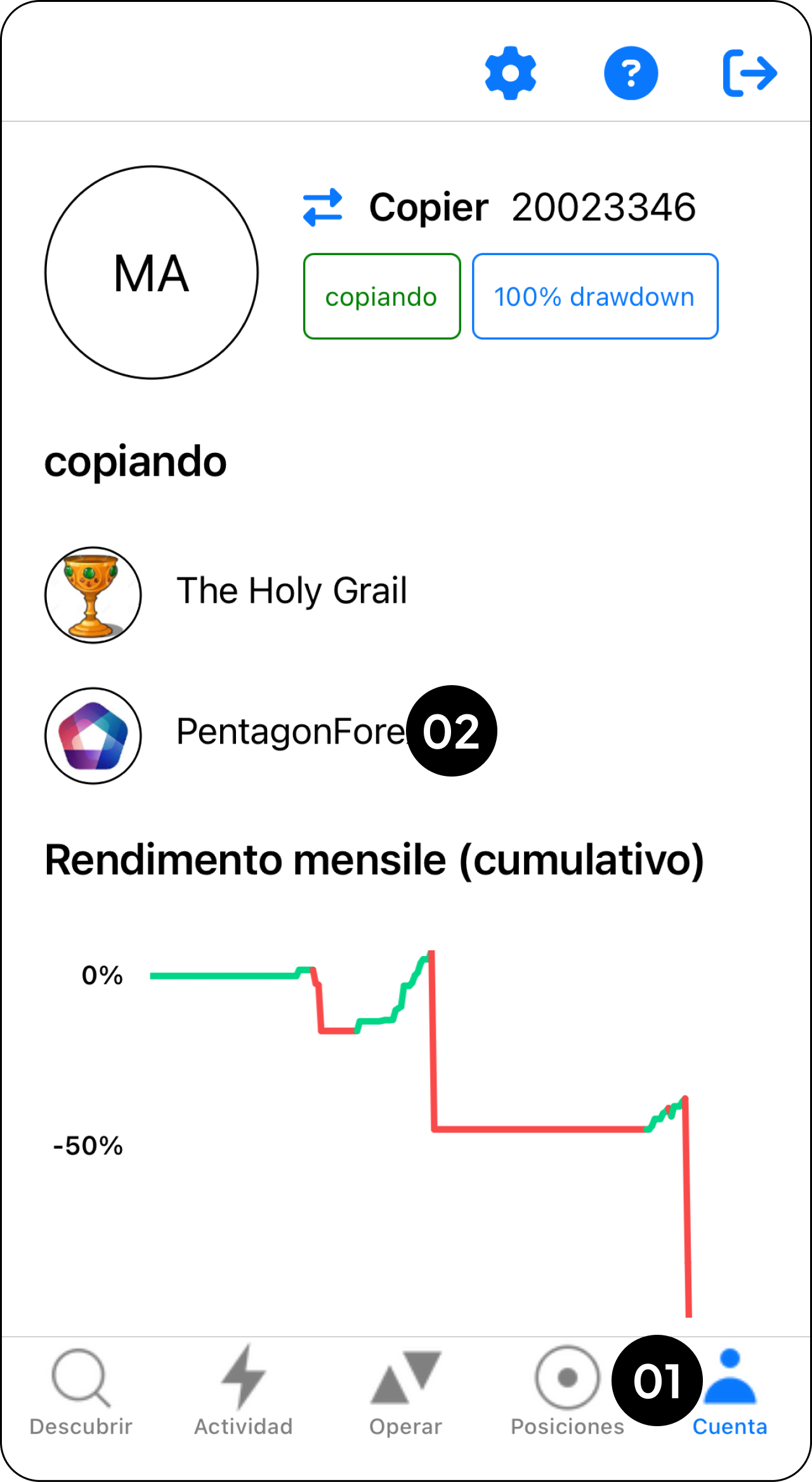Viewport: 812px width, 1482px height.
Task: Open The Holy Grail strategy
Action: 292,593
